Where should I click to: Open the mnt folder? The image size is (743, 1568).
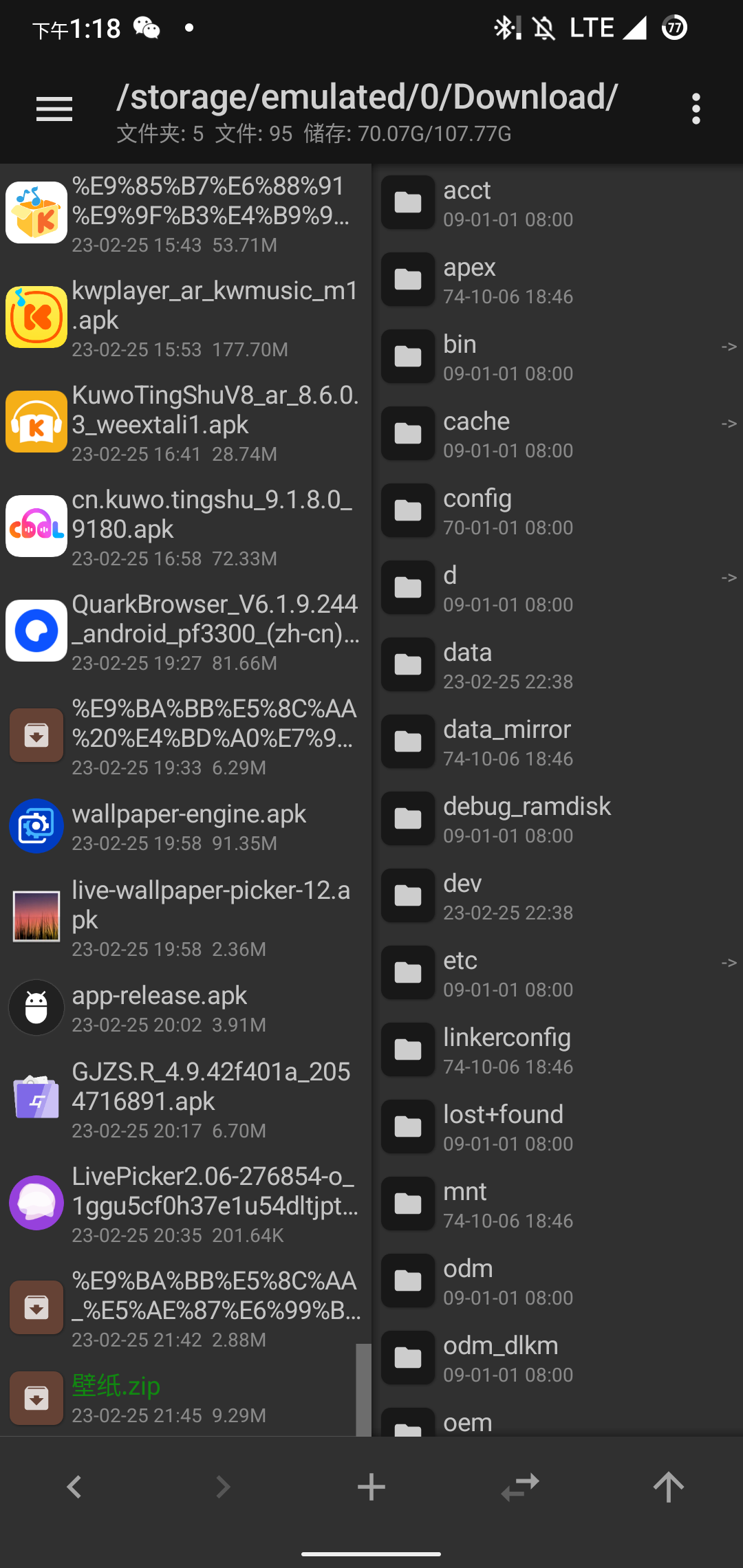tap(557, 1204)
